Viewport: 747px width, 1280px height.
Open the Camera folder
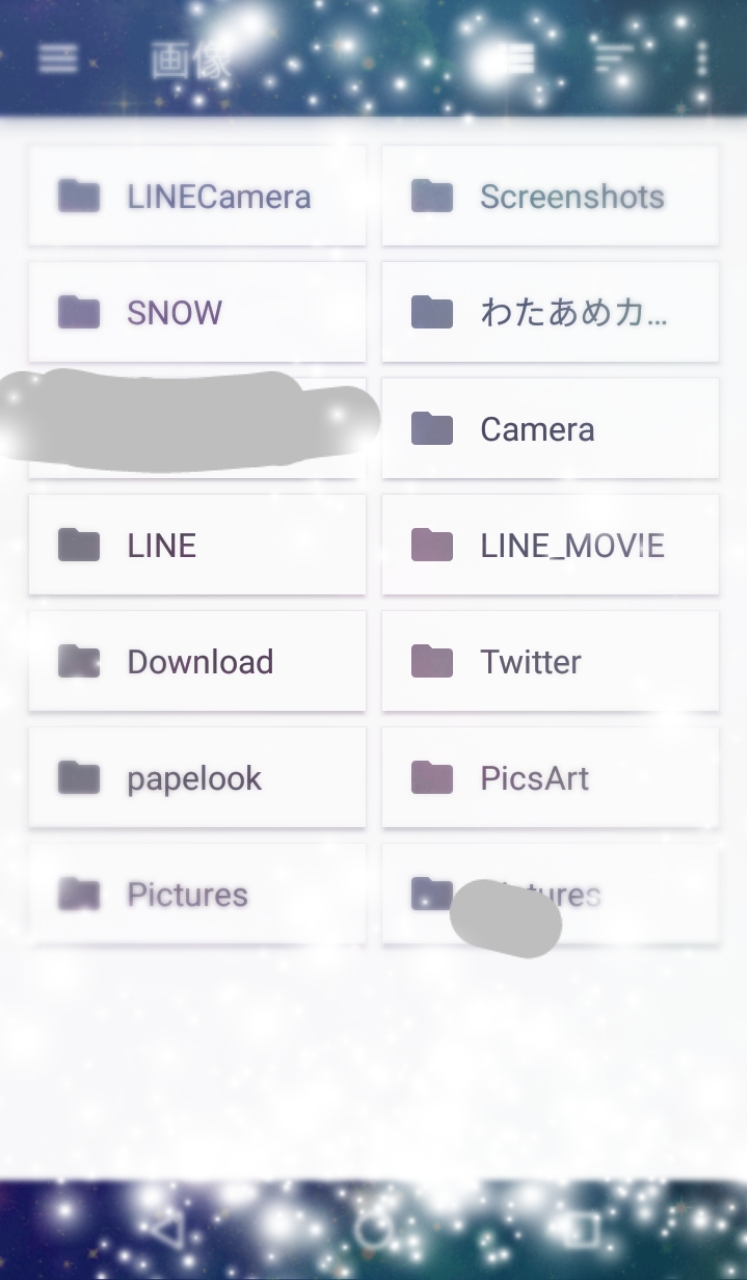tap(550, 429)
